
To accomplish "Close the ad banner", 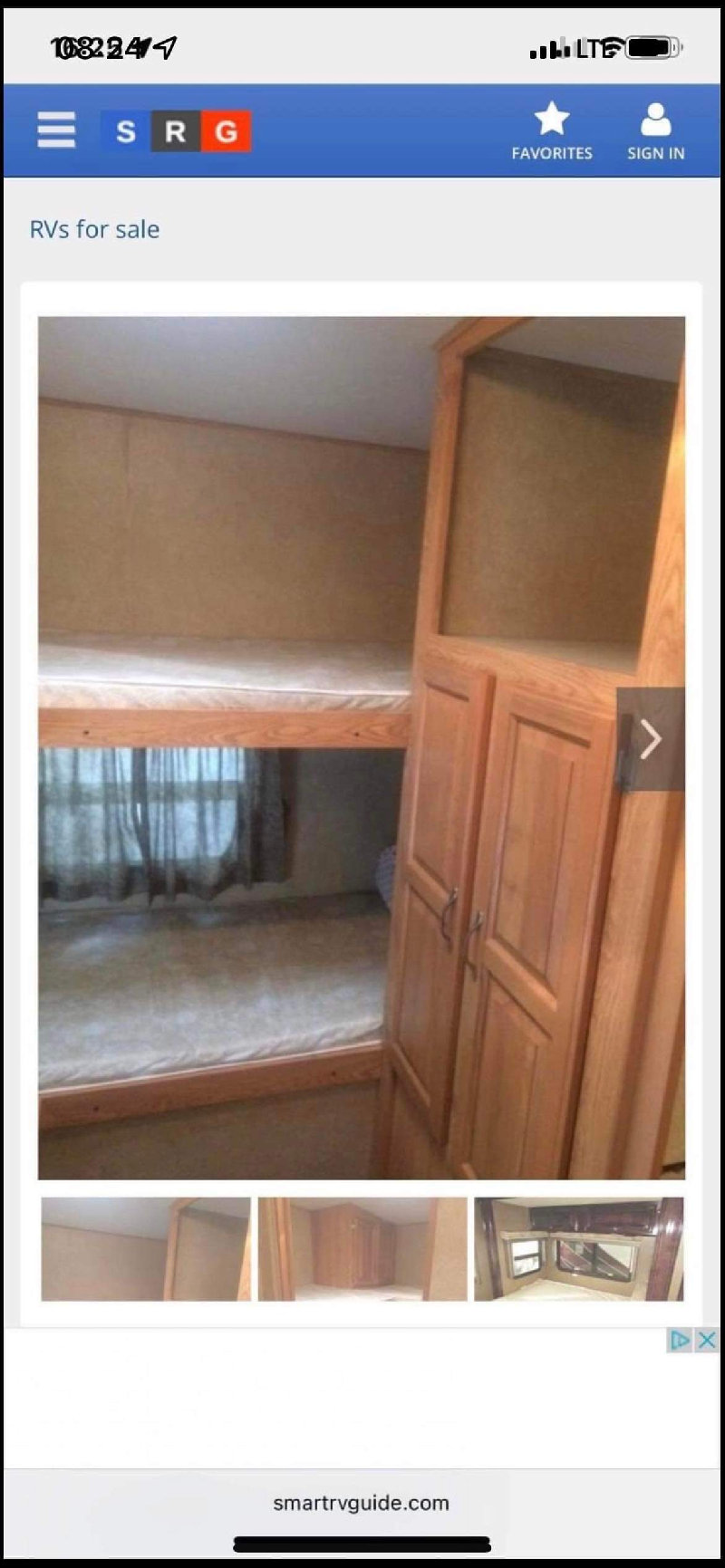I will pyautogui.click(x=708, y=1340).
